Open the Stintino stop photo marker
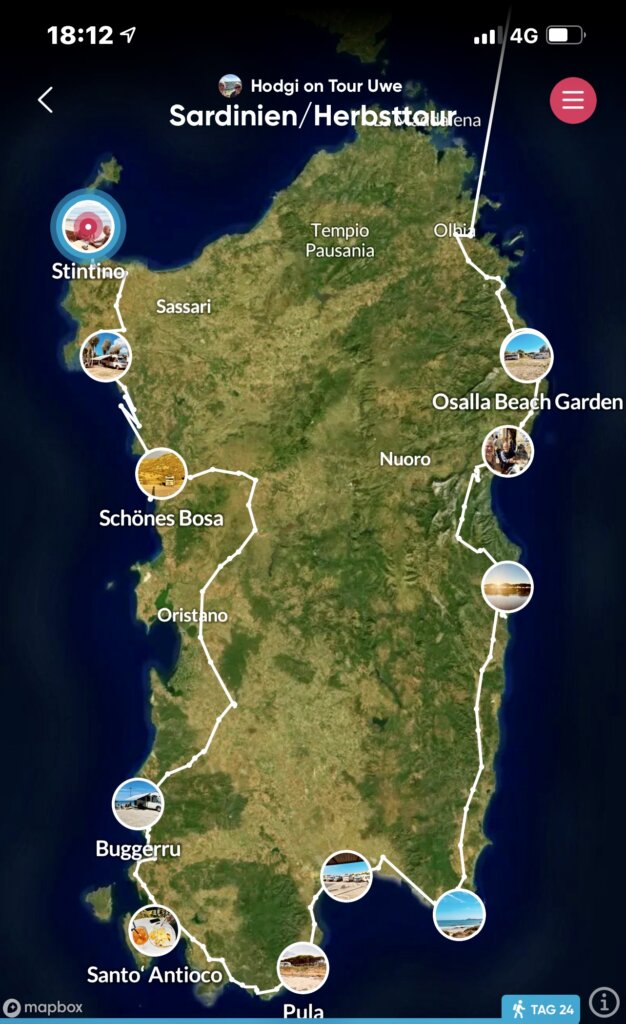 tap(88, 227)
